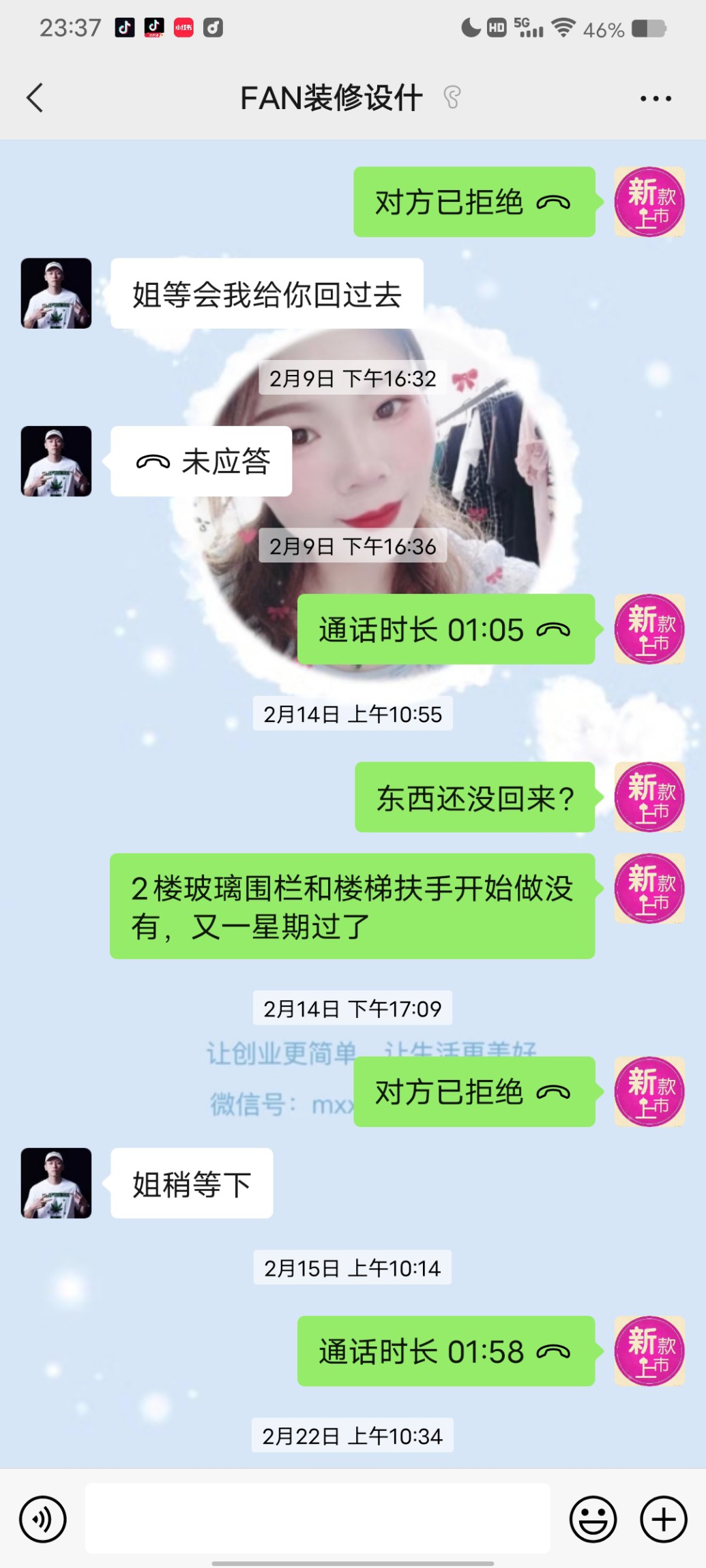Open the chat info three-dot menu

pos(656,99)
